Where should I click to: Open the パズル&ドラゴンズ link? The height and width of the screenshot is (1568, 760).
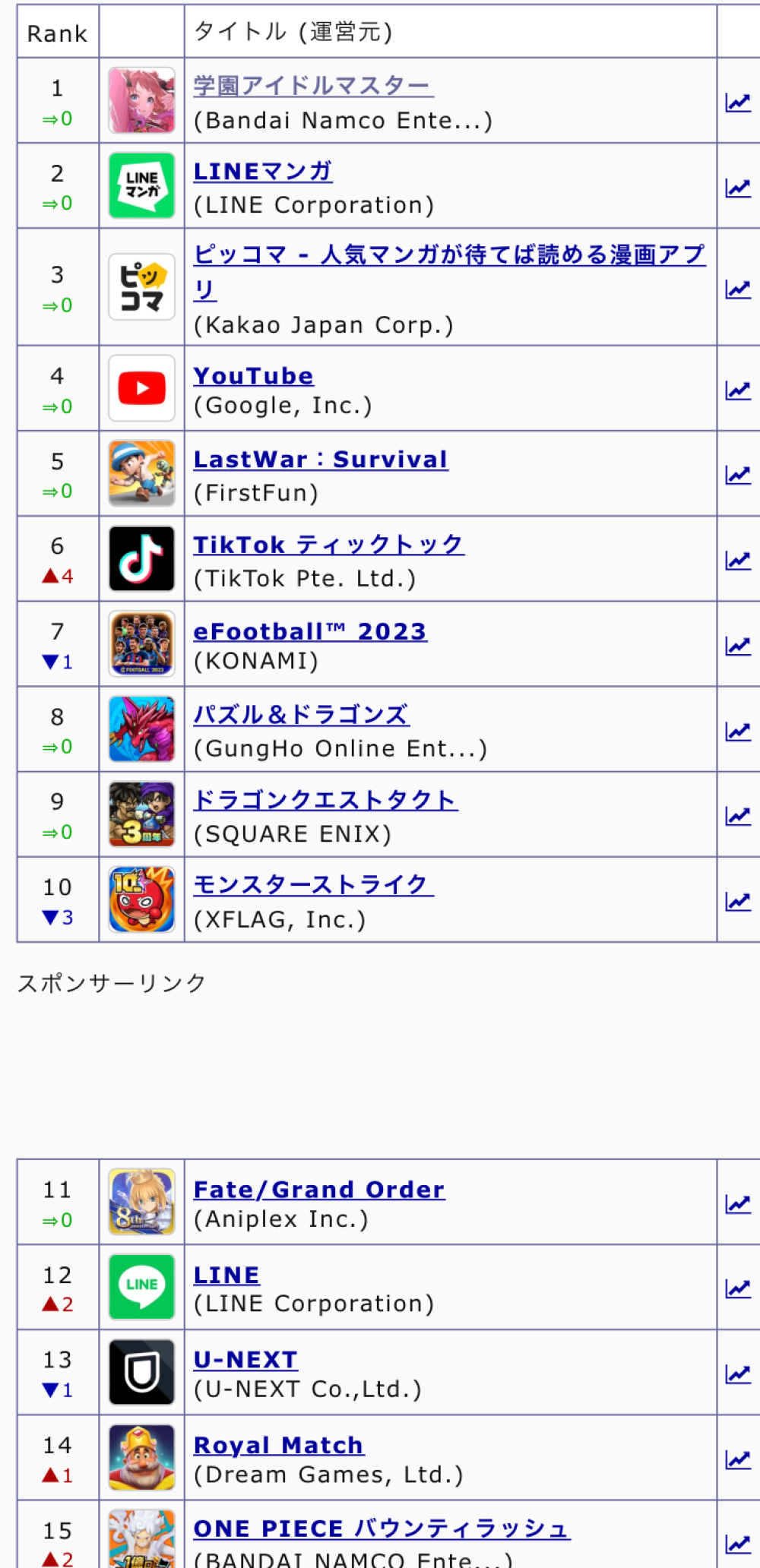click(301, 715)
